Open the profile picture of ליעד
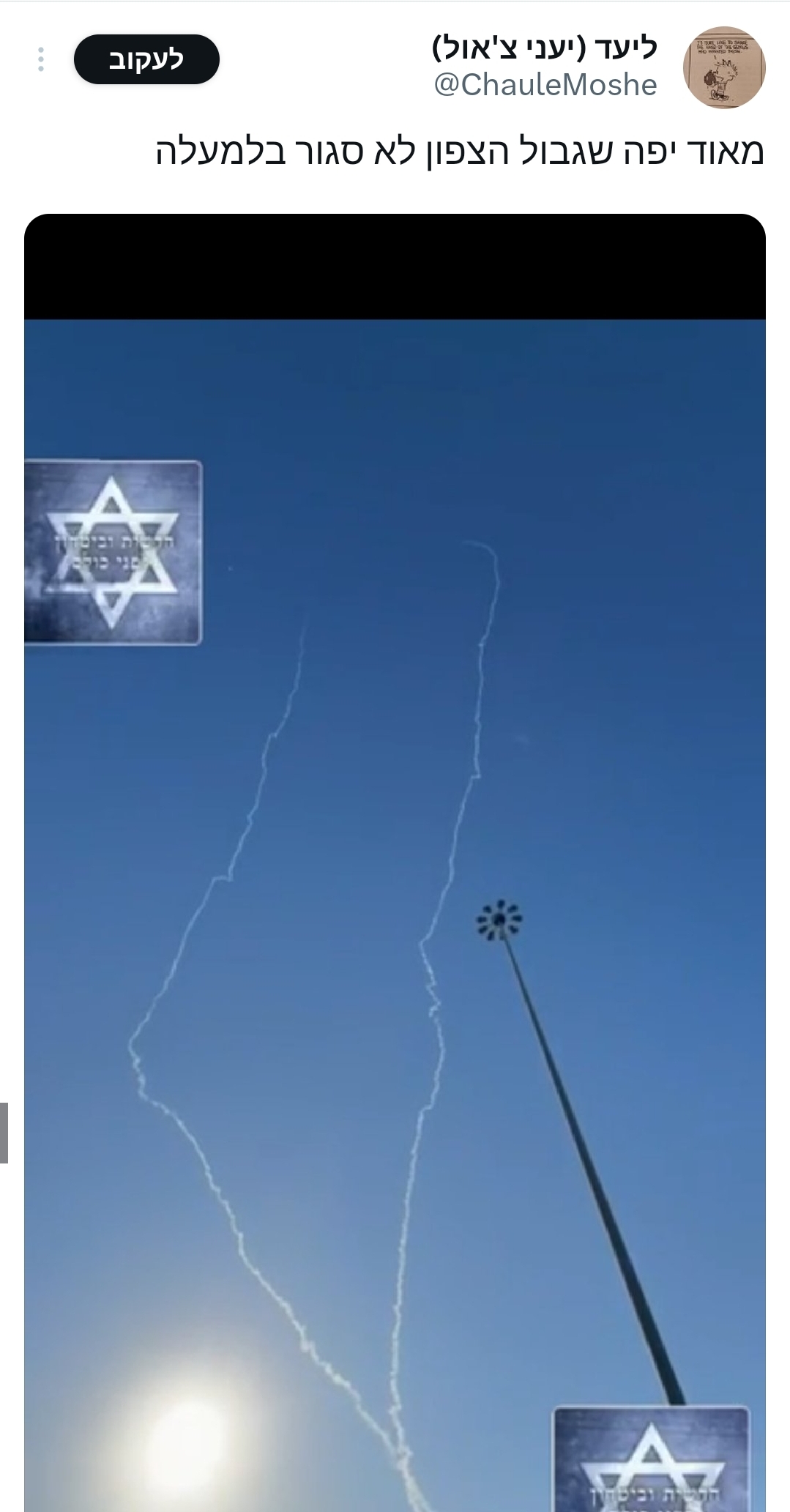Viewport: 790px width, 1512px height. [x=723, y=68]
